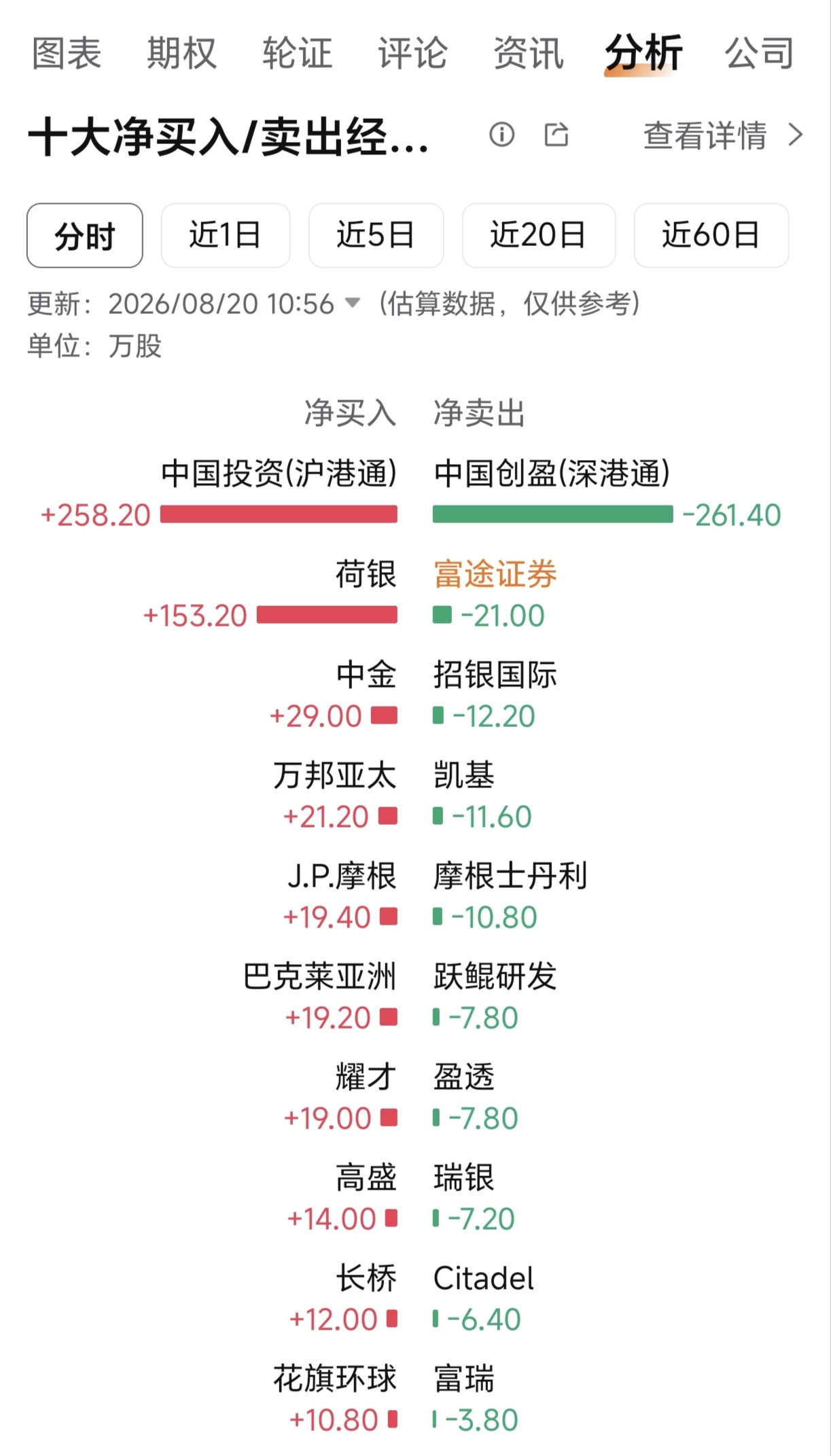Go to the 评论 tab

click(x=412, y=54)
